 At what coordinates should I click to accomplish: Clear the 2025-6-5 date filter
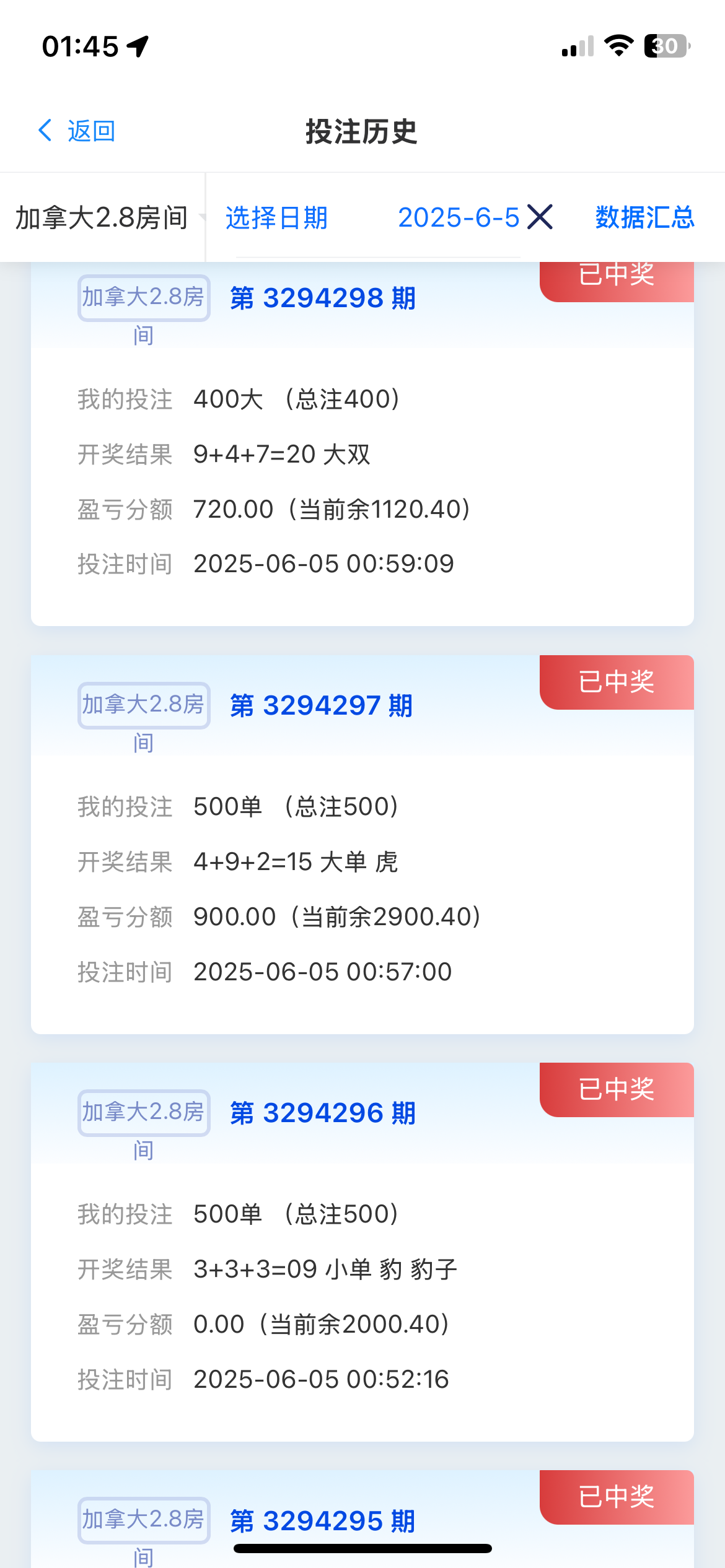click(x=540, y=217)
